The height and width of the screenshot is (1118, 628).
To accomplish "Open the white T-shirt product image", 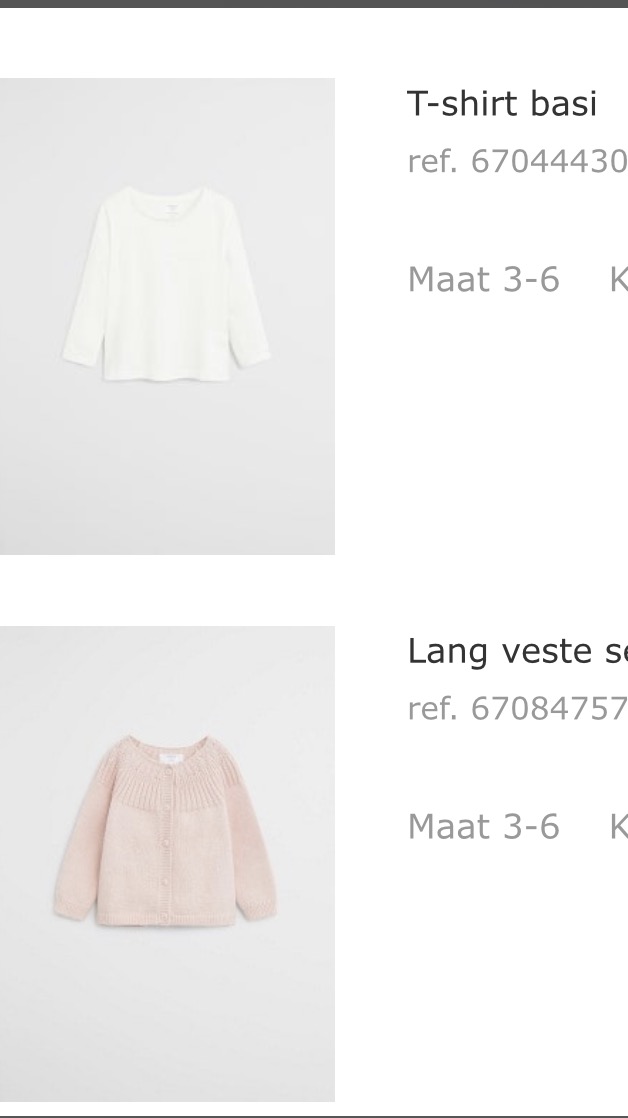I will coord(167,316).
